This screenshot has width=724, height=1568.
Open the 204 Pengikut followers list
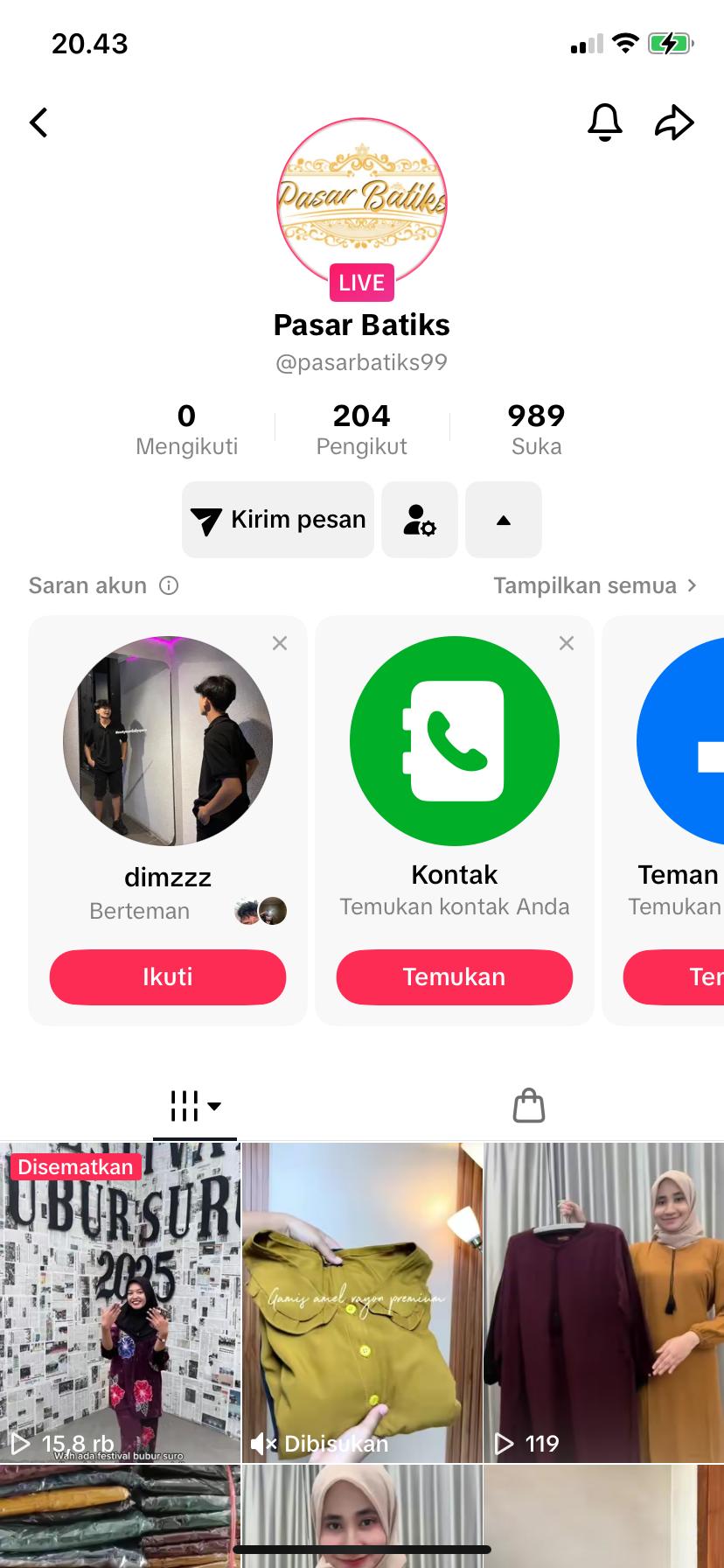tap(361, 429)
